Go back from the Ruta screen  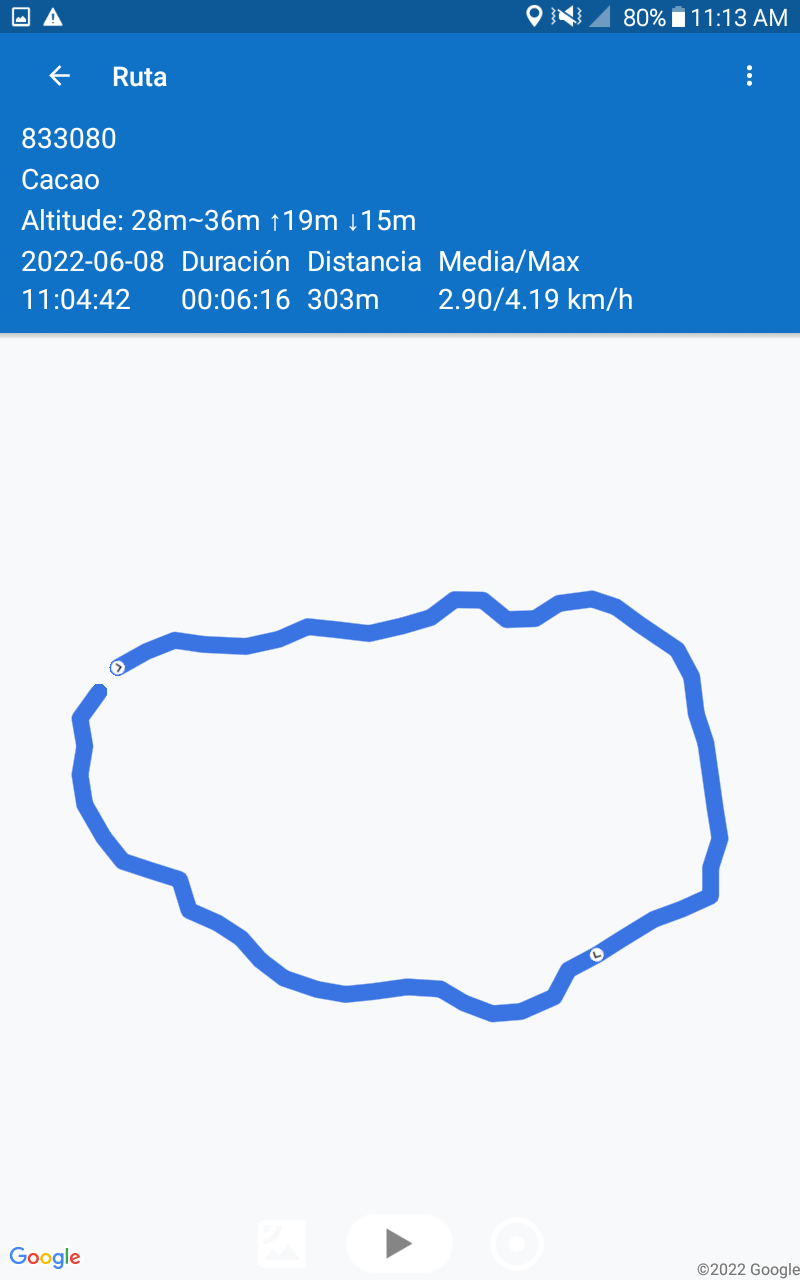click(60, 76)
